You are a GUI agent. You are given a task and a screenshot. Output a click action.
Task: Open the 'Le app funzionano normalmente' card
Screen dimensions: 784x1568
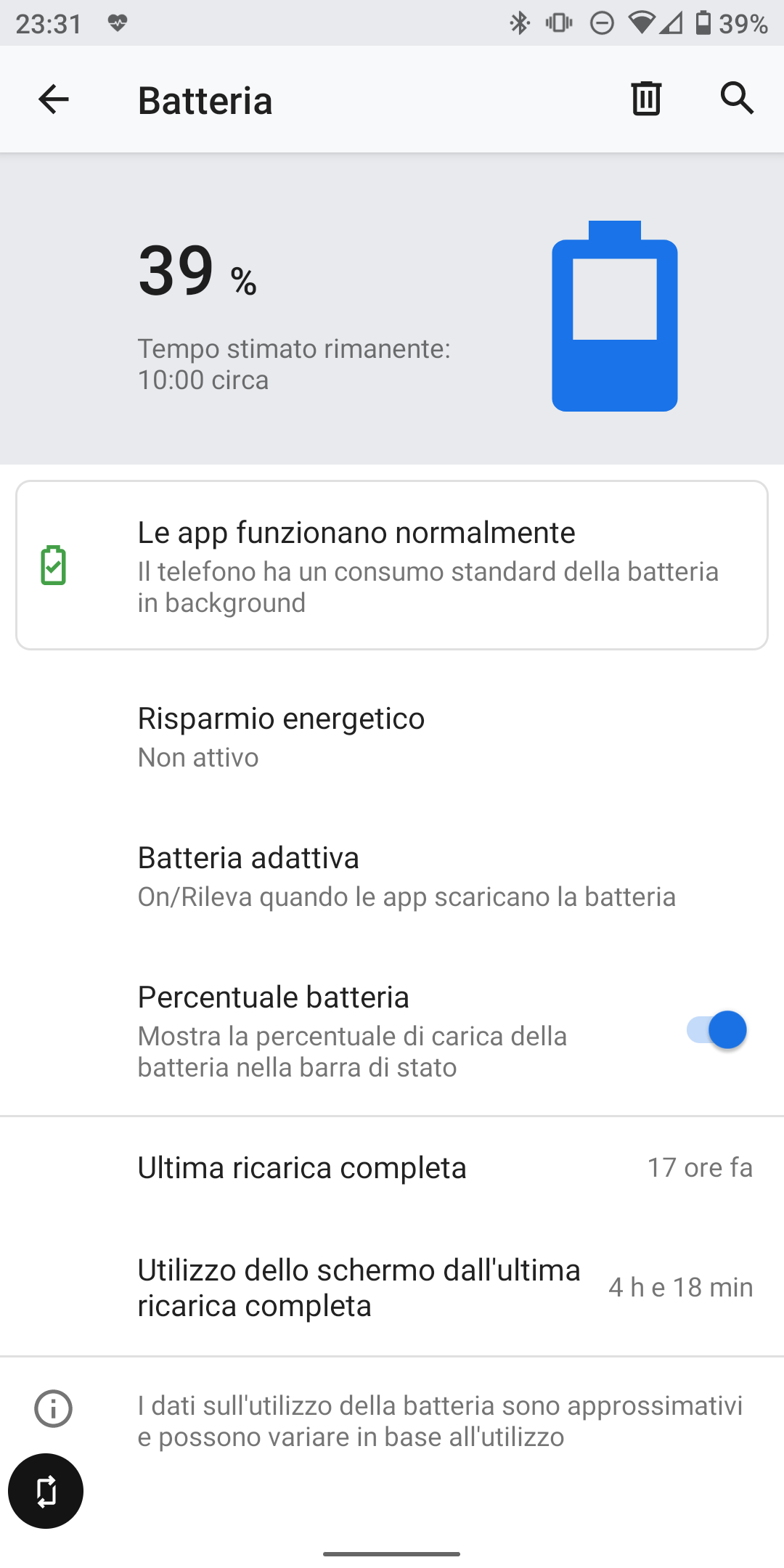[392, 565]
